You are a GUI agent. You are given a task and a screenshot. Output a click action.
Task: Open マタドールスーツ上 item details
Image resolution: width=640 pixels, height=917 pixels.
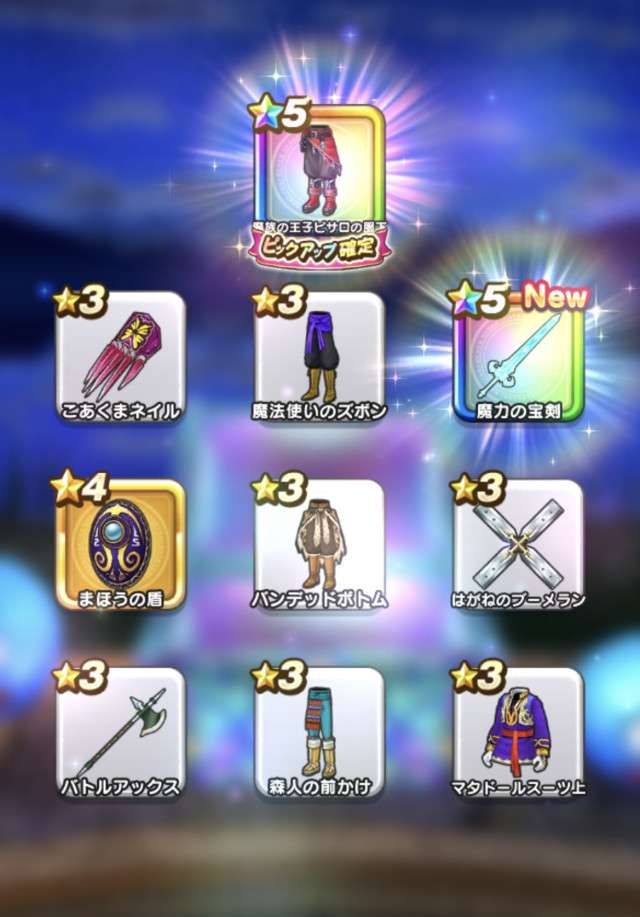(519, 730)
